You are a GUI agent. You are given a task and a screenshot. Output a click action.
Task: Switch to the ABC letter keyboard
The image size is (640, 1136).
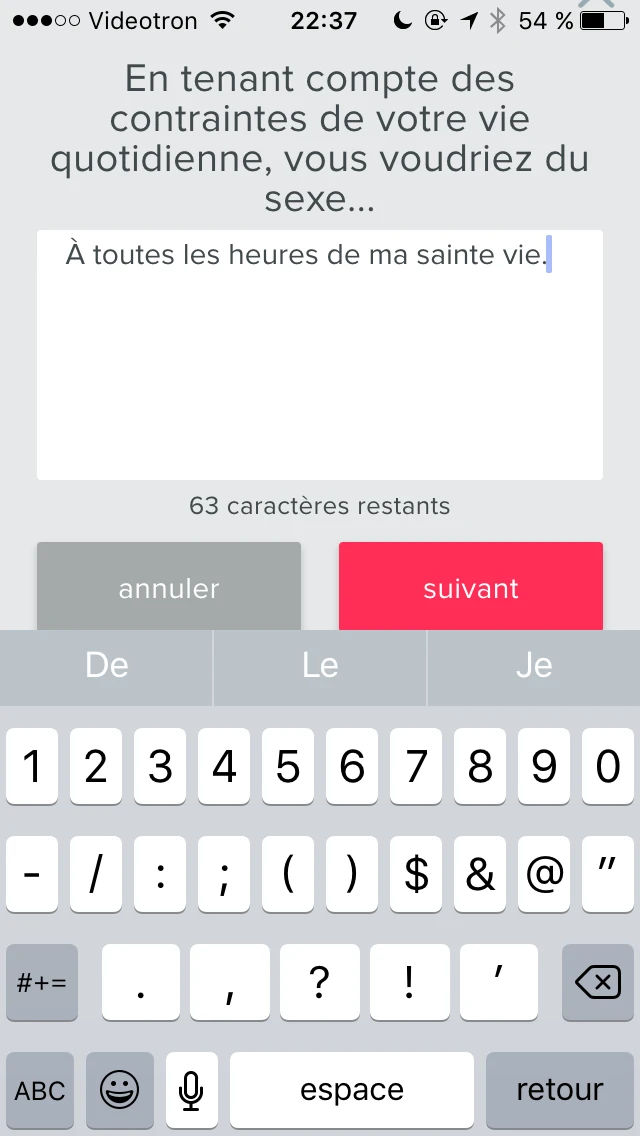coord(40,1089)
